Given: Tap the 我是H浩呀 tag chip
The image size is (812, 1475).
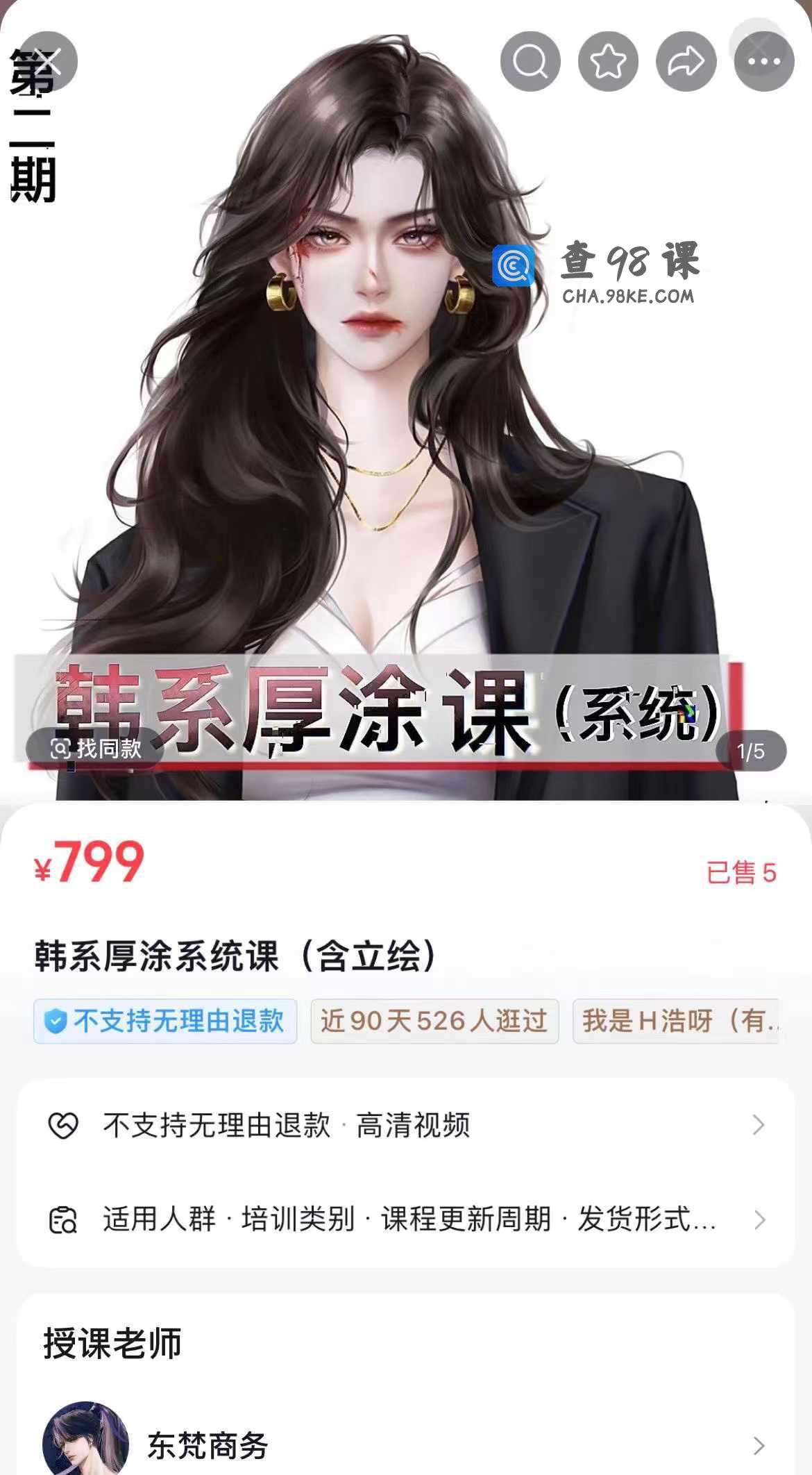Looking at the screenshot, I should pyautogui.click(x=676, y=1021).
